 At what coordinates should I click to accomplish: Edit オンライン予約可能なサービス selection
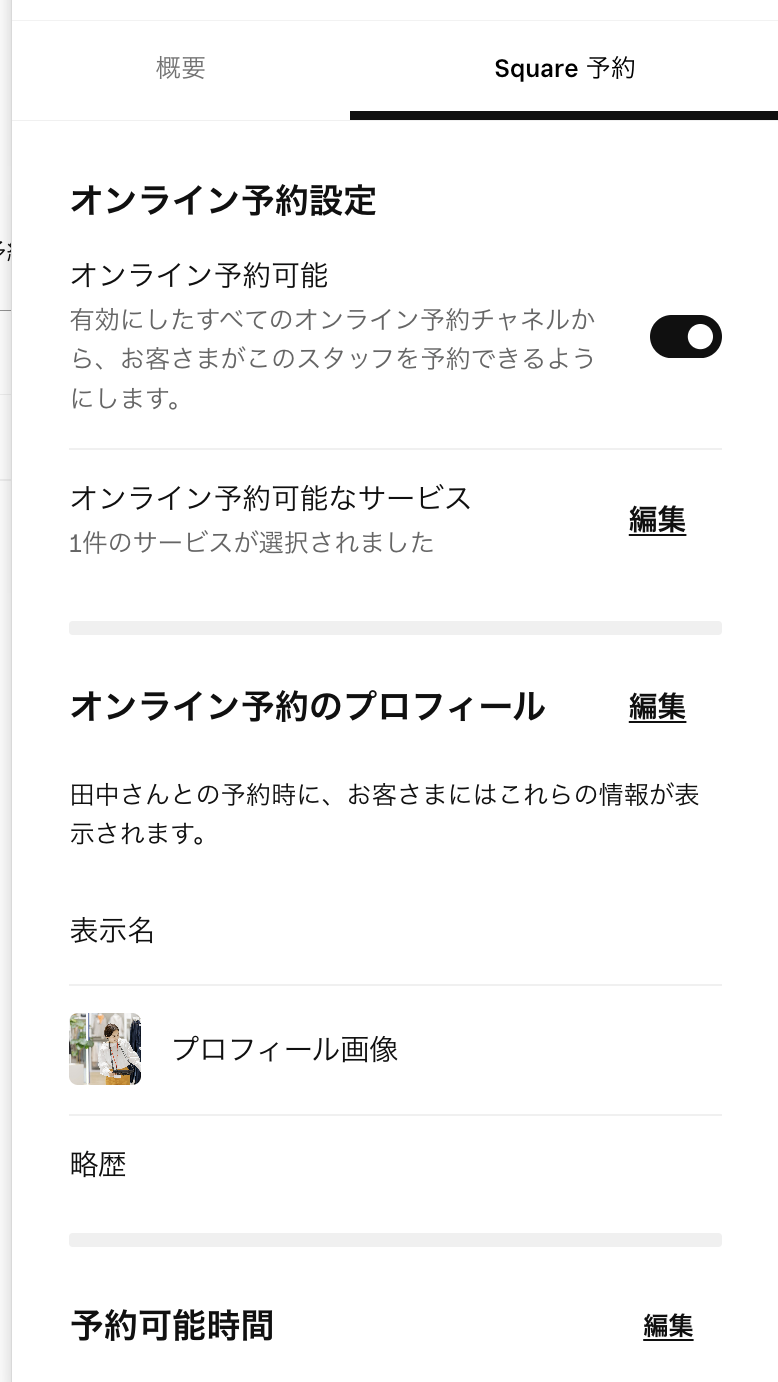(x=657, y=518)
